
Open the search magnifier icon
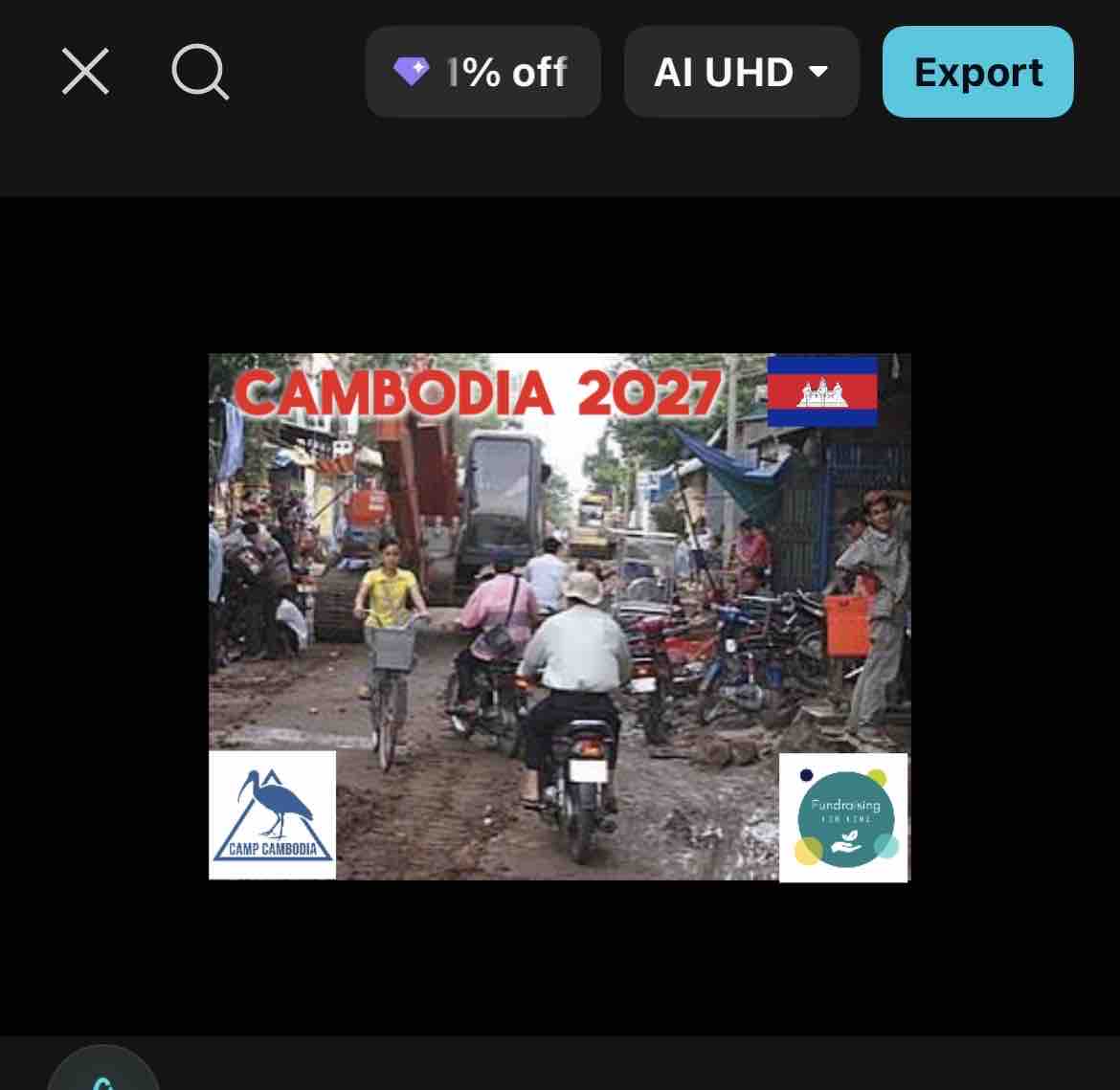pos(199,72)
